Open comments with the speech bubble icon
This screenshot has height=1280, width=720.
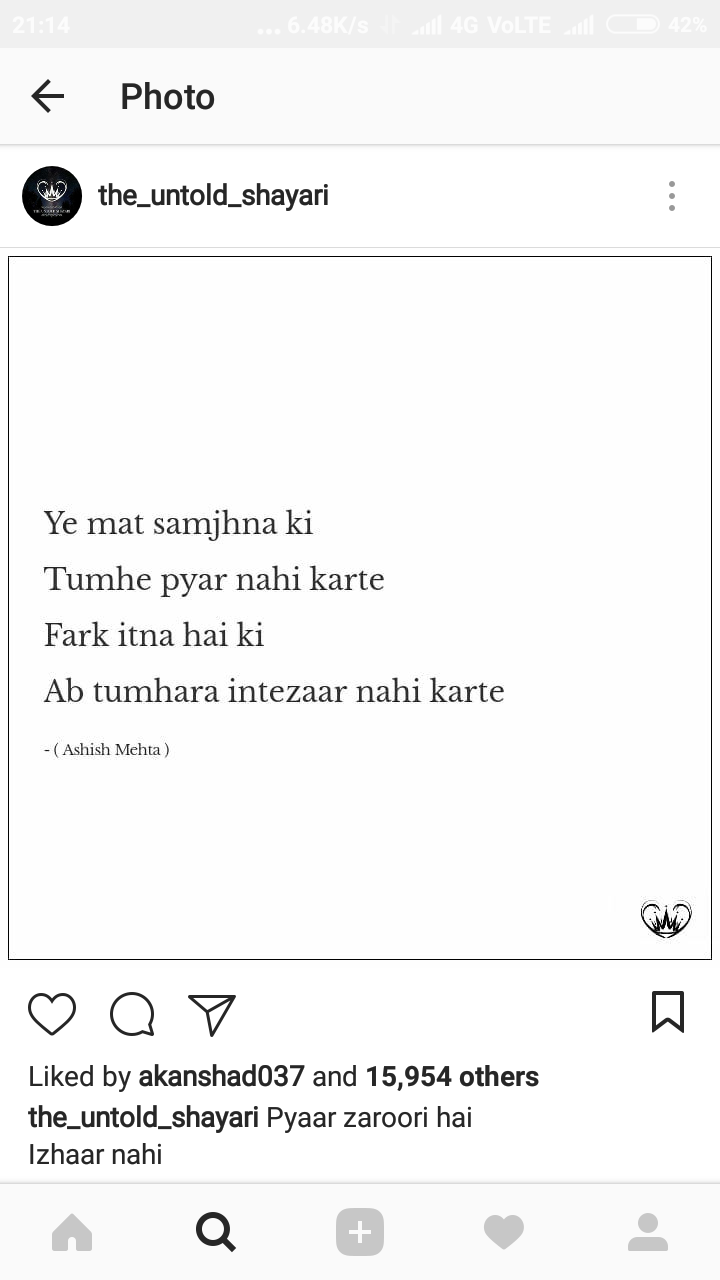(132, 1013)
